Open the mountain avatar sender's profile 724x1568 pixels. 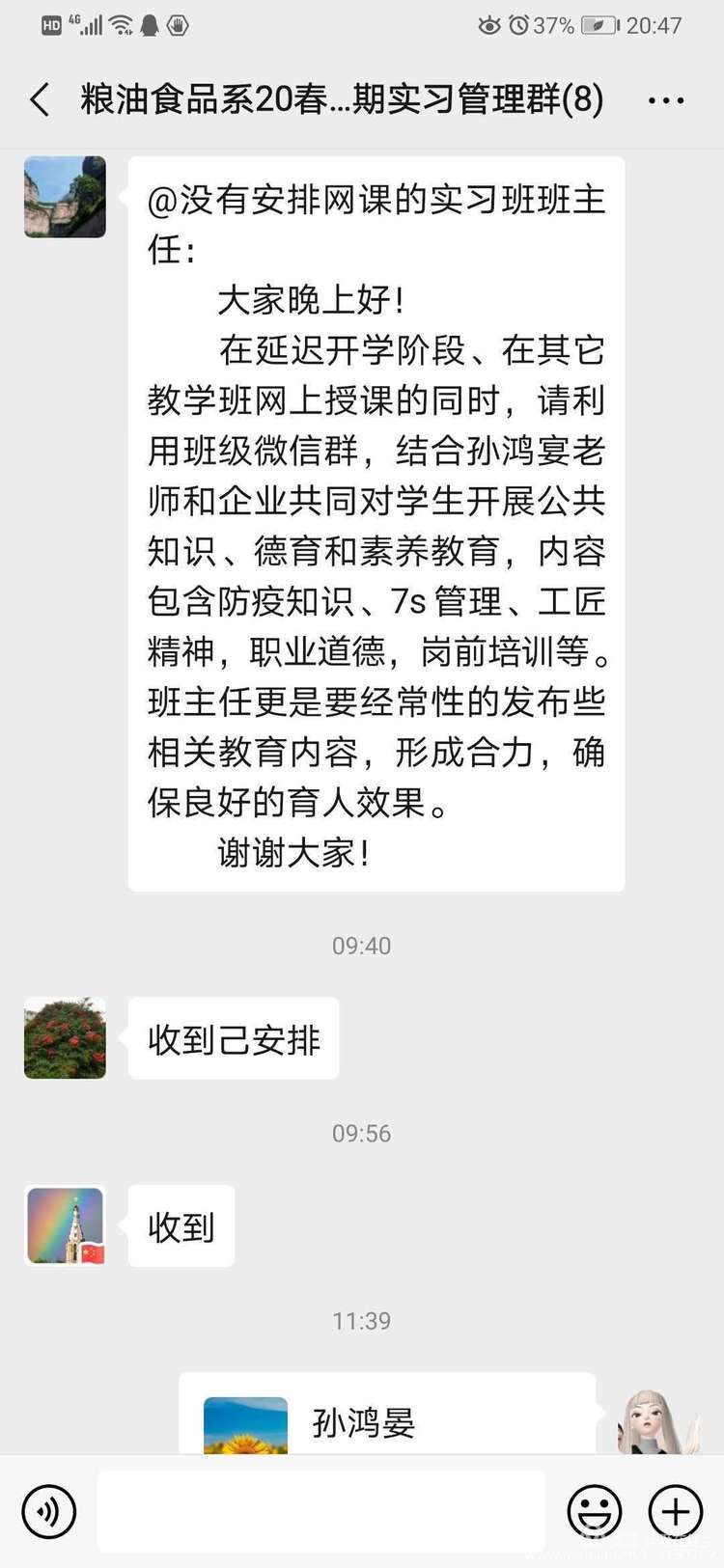point(65,197)
